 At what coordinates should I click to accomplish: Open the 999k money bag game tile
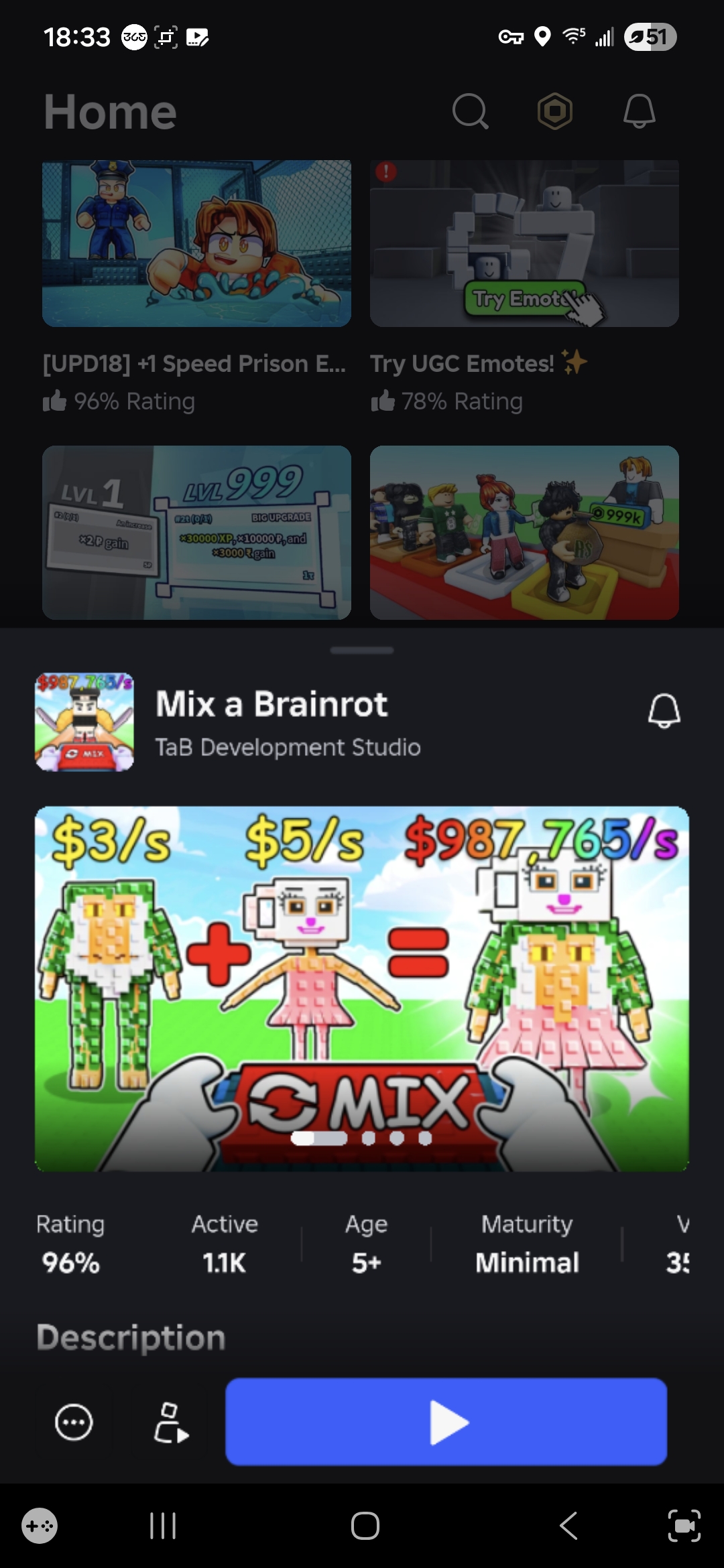click(524, 533)
